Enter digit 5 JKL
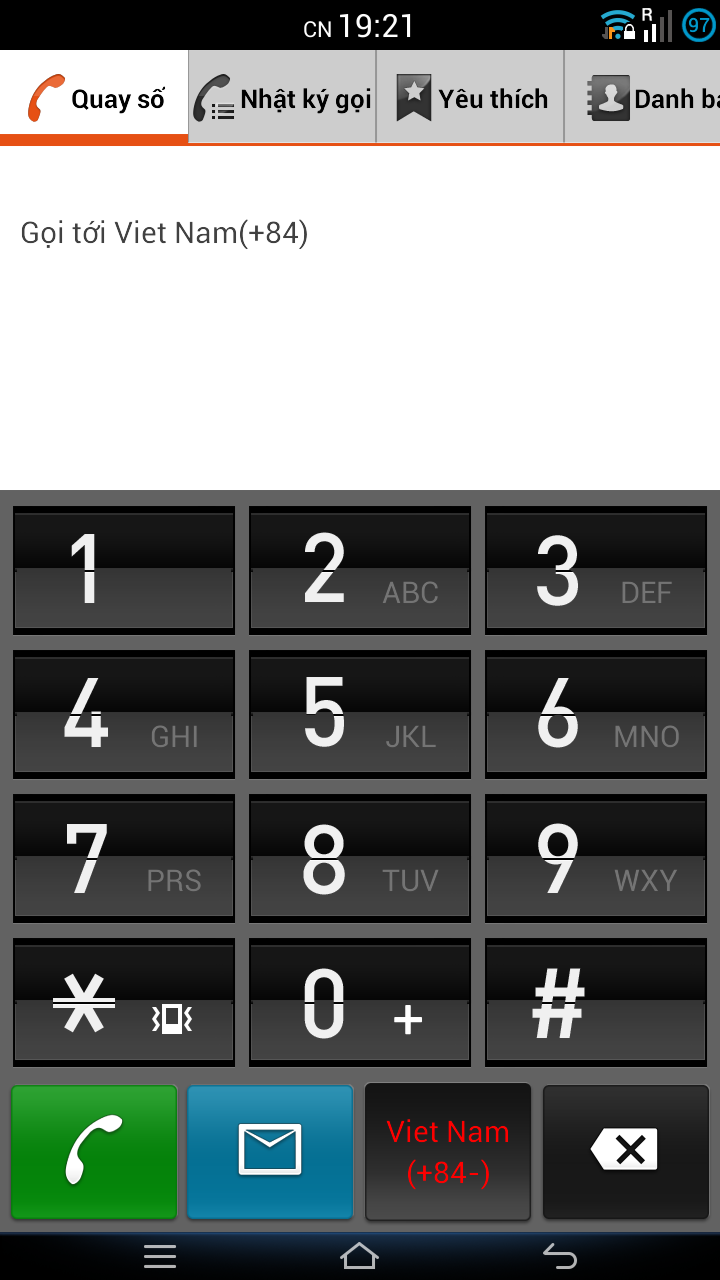This screenshot has height=1280, width=720. click(x=360, y=714)
